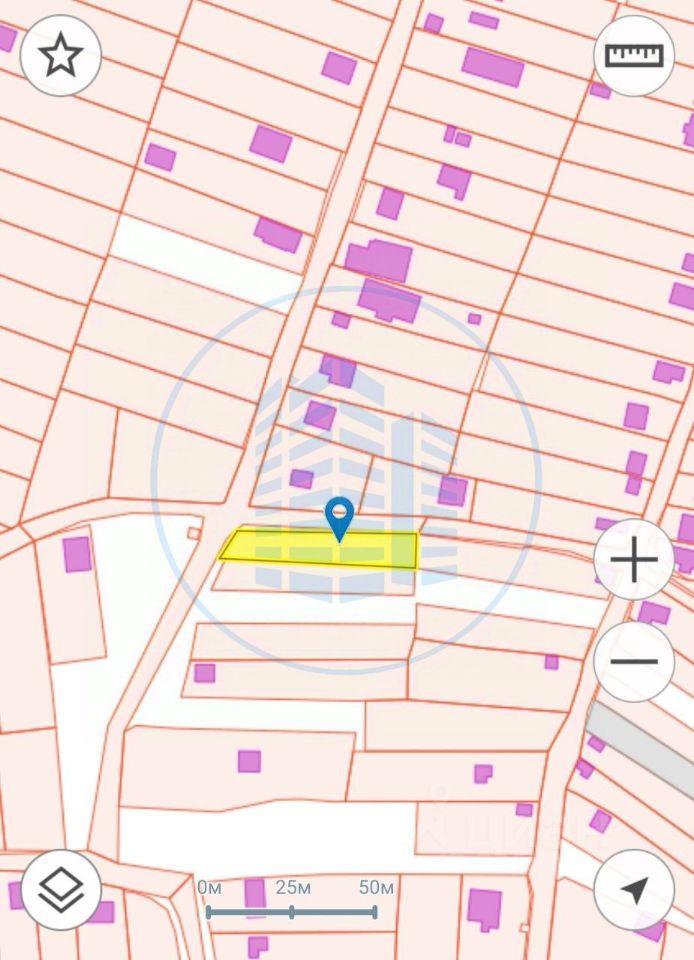
Task: Center map on my current location
Action: point(634,890)
